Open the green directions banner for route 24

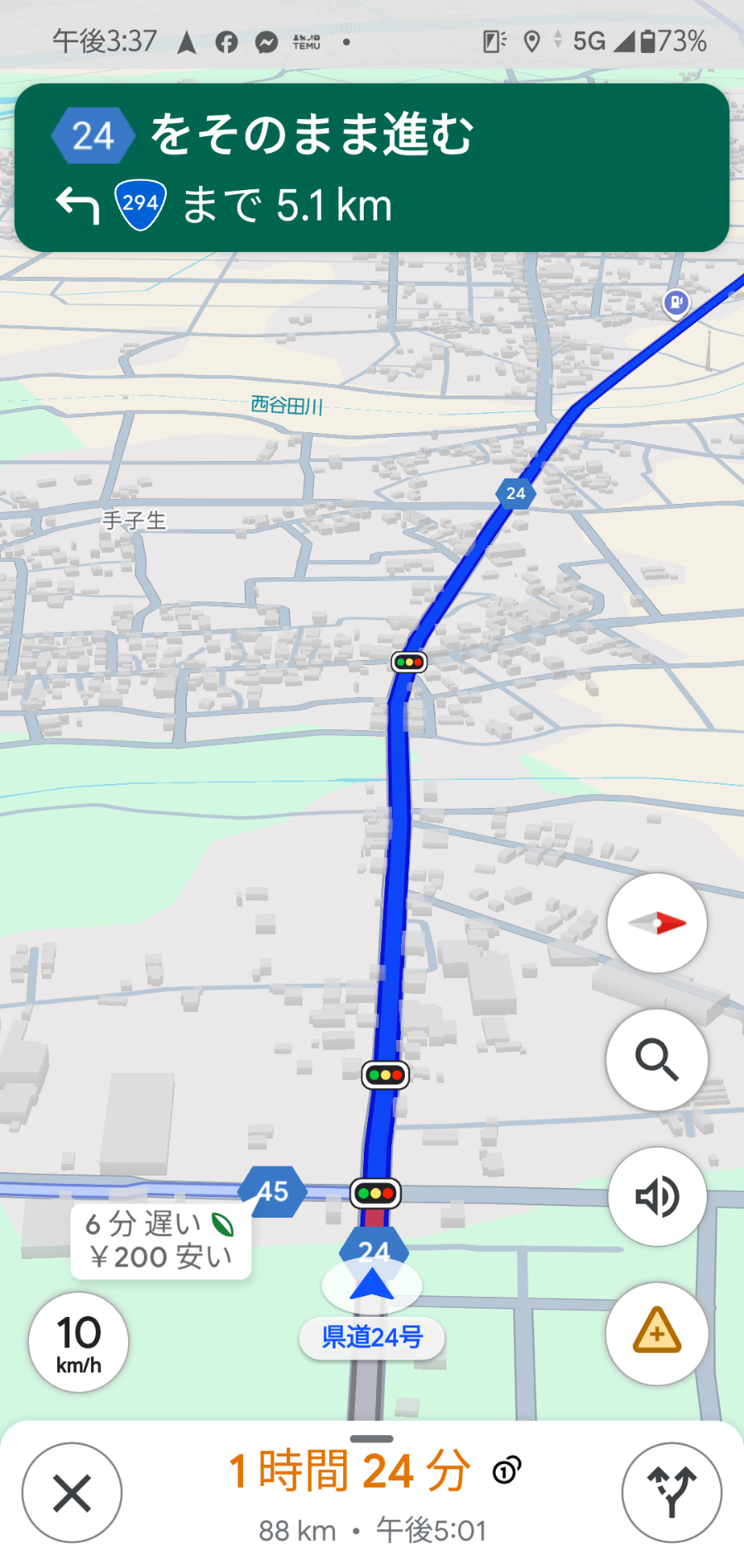tap(372, 168)
